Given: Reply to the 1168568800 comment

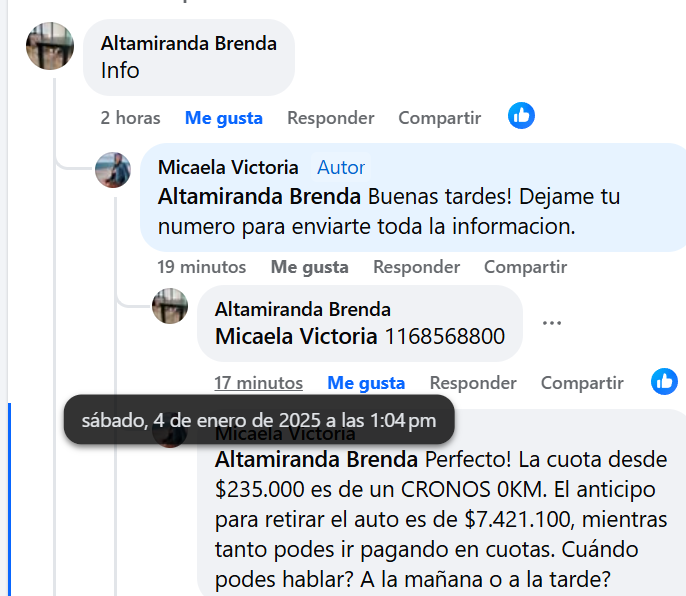Looking at the screenshot, I should coord(473,383).
